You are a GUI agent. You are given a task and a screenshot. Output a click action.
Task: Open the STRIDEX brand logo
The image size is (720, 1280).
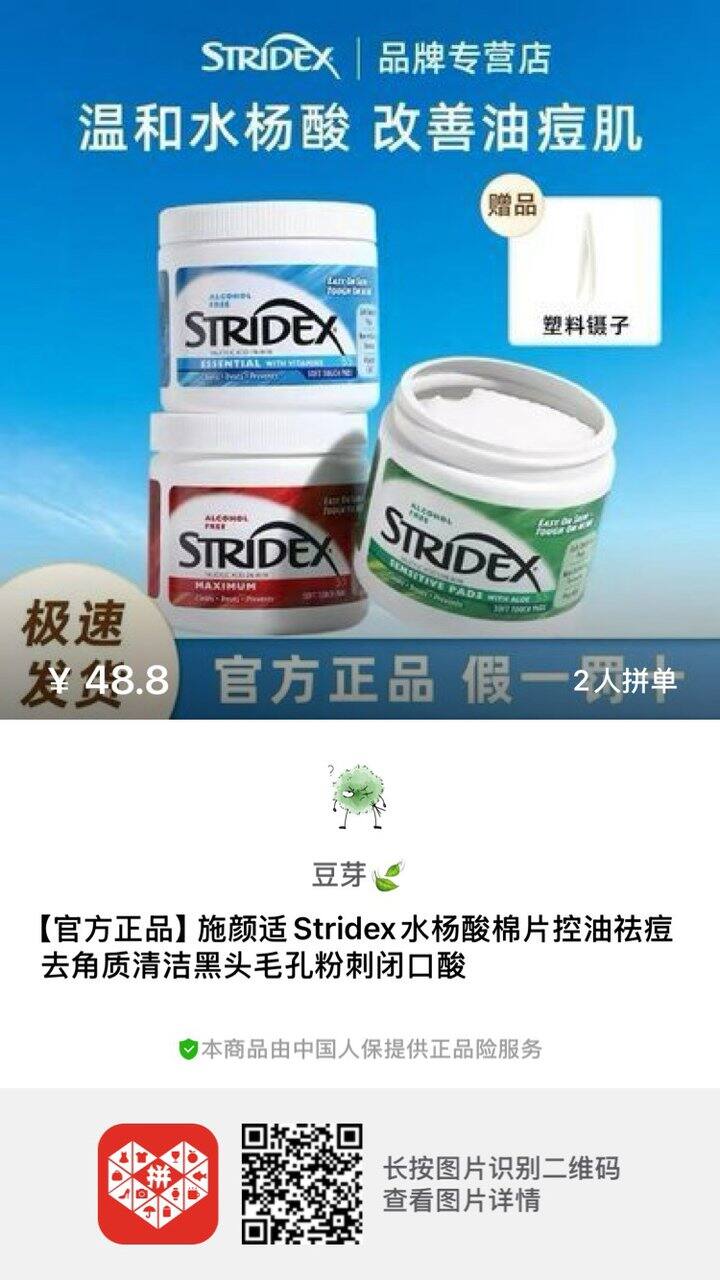pos(268,55)
